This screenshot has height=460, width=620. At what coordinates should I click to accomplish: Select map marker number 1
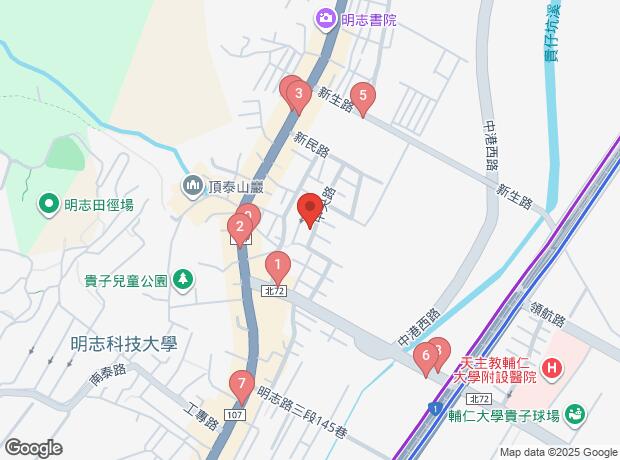tap(277, 266)
